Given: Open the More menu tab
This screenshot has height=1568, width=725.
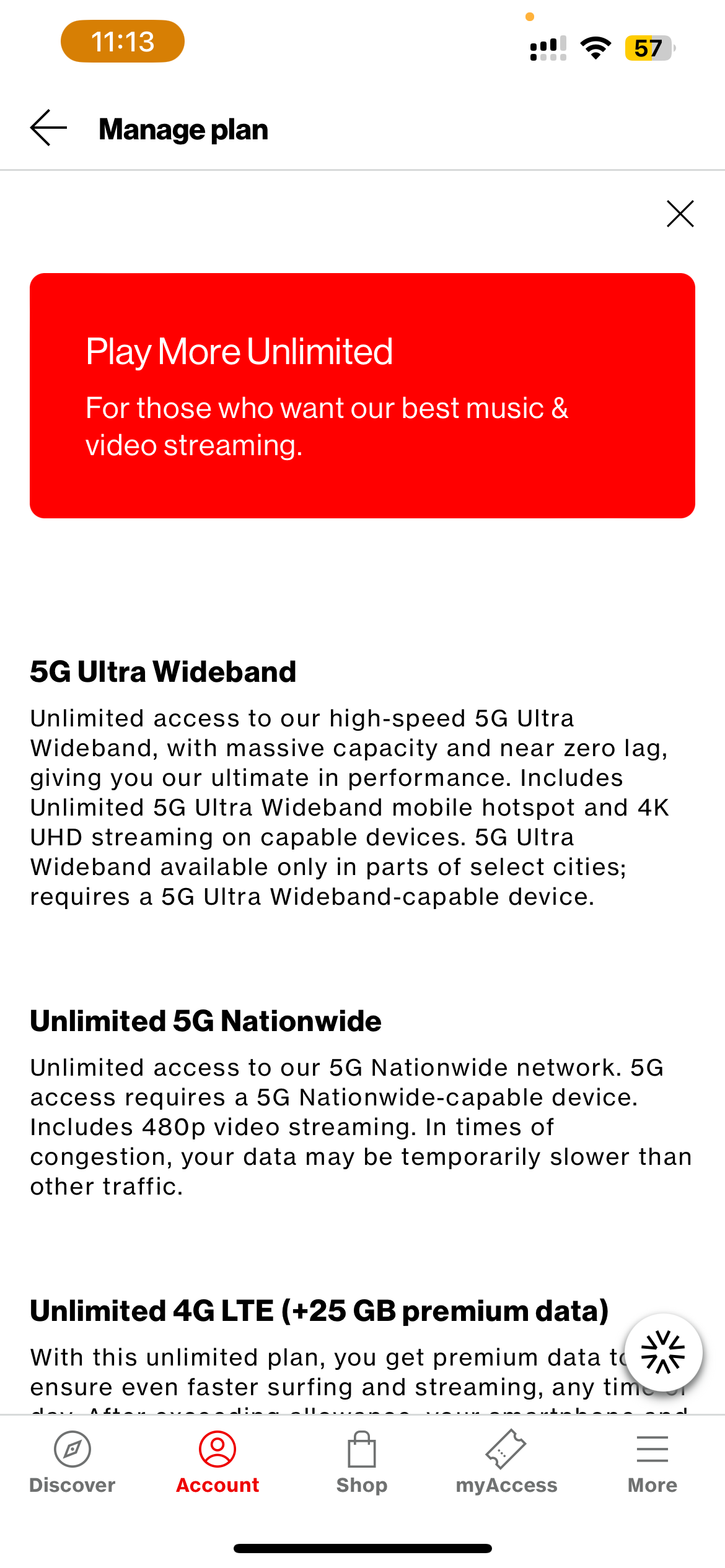Looking at the screenshot, I should (652, 1462).
